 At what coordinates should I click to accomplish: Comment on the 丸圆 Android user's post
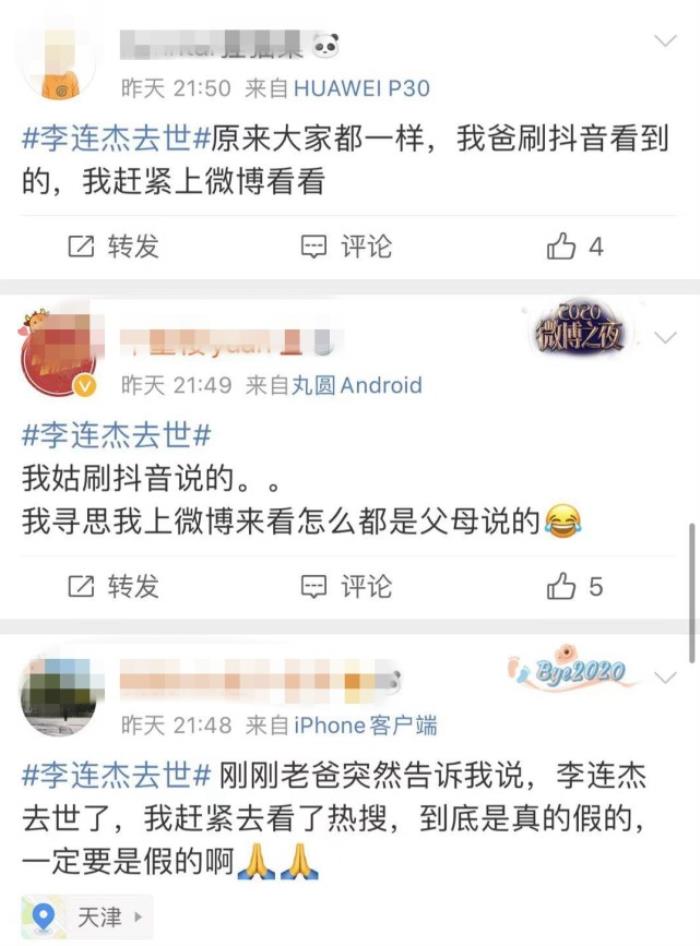point(347,586)
